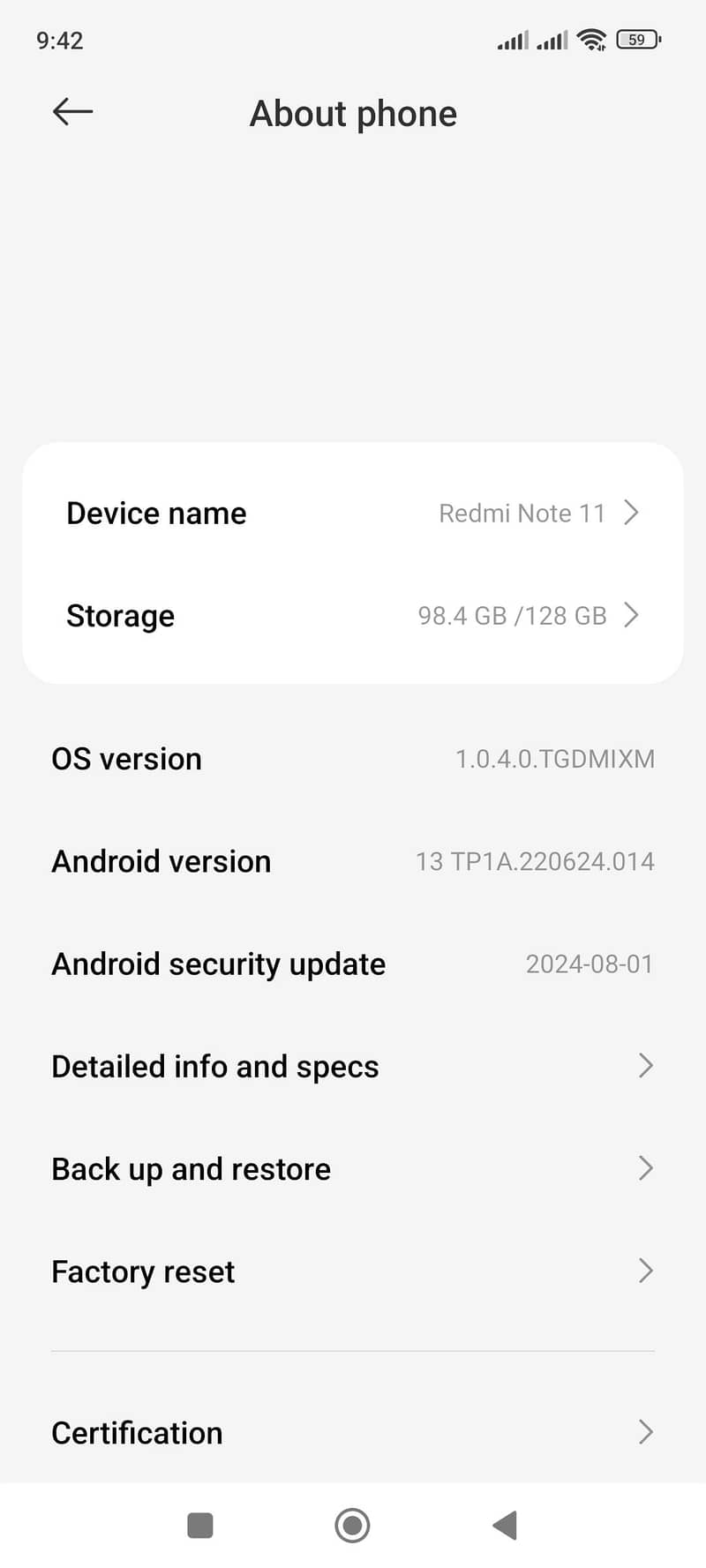Tap the OS version row
This screenshot has width=706, height=1568.
pyautogui.click(x=353, y=759)
